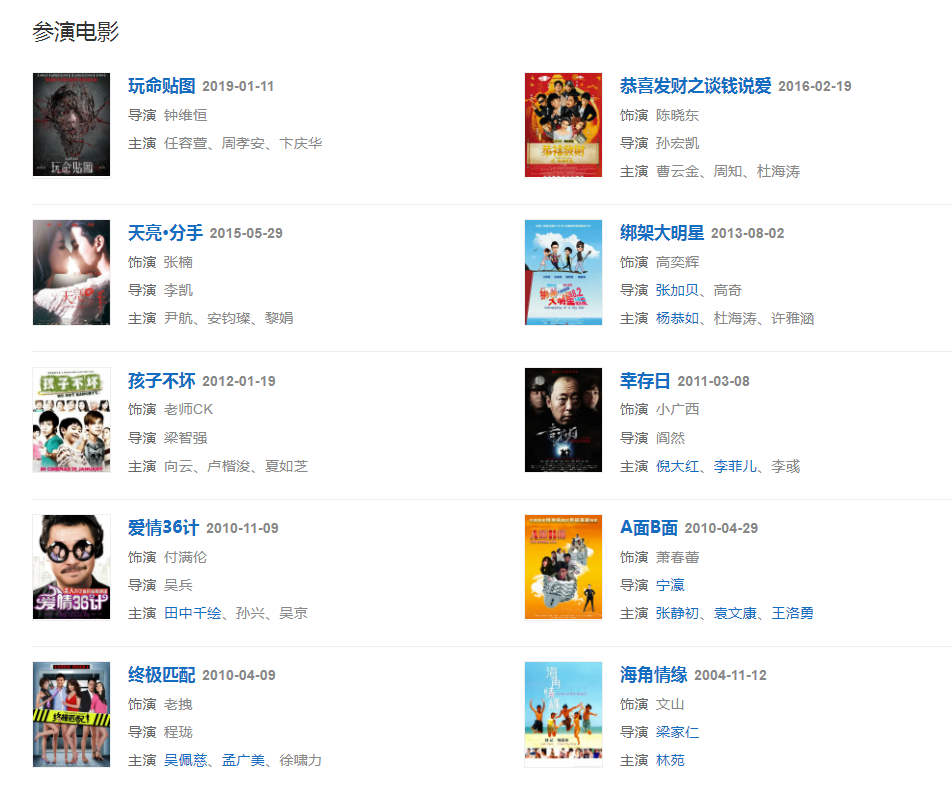
Task: Tap the 幸存日 movie poster
Action: (563, 420)
